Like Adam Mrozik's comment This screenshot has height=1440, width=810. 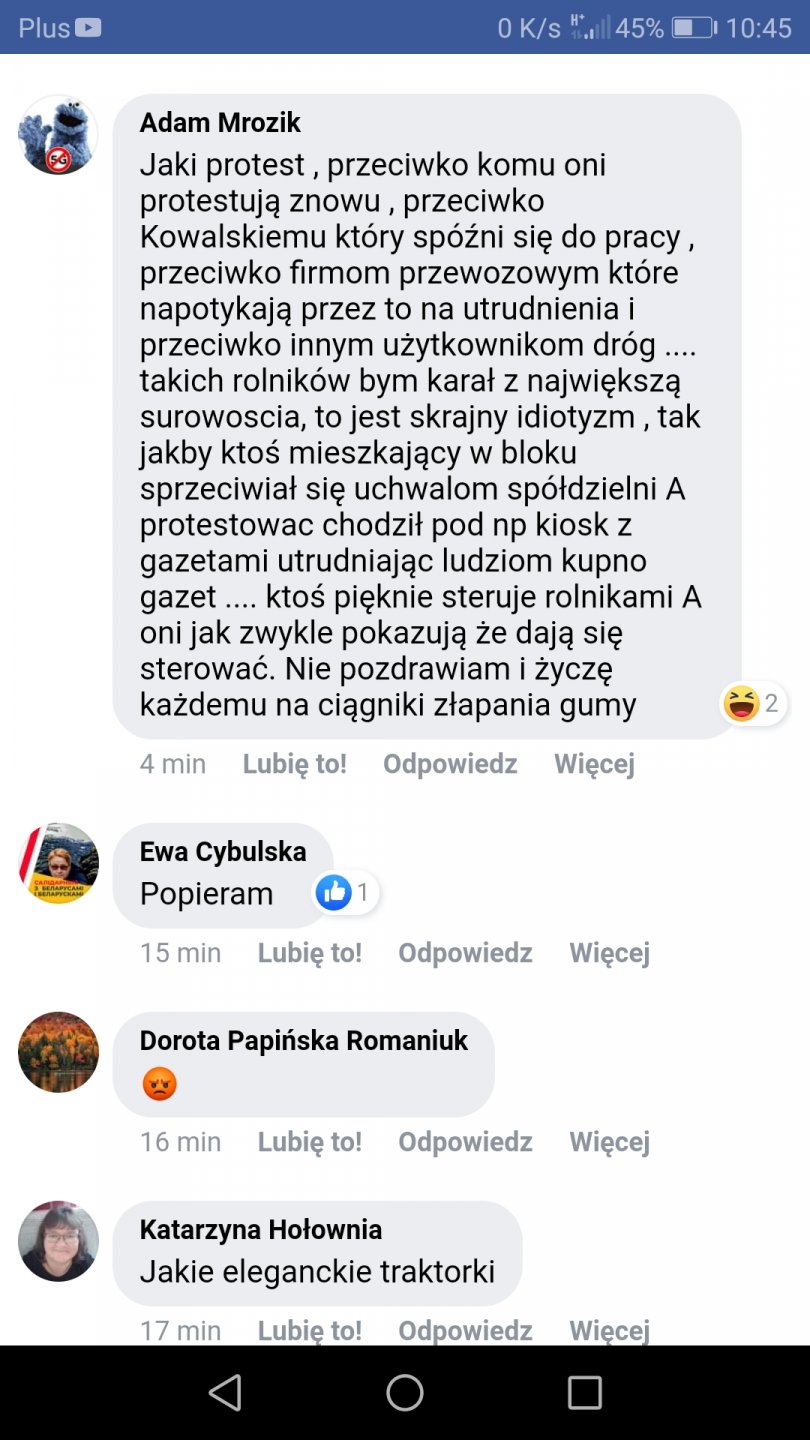click(294, 764)
